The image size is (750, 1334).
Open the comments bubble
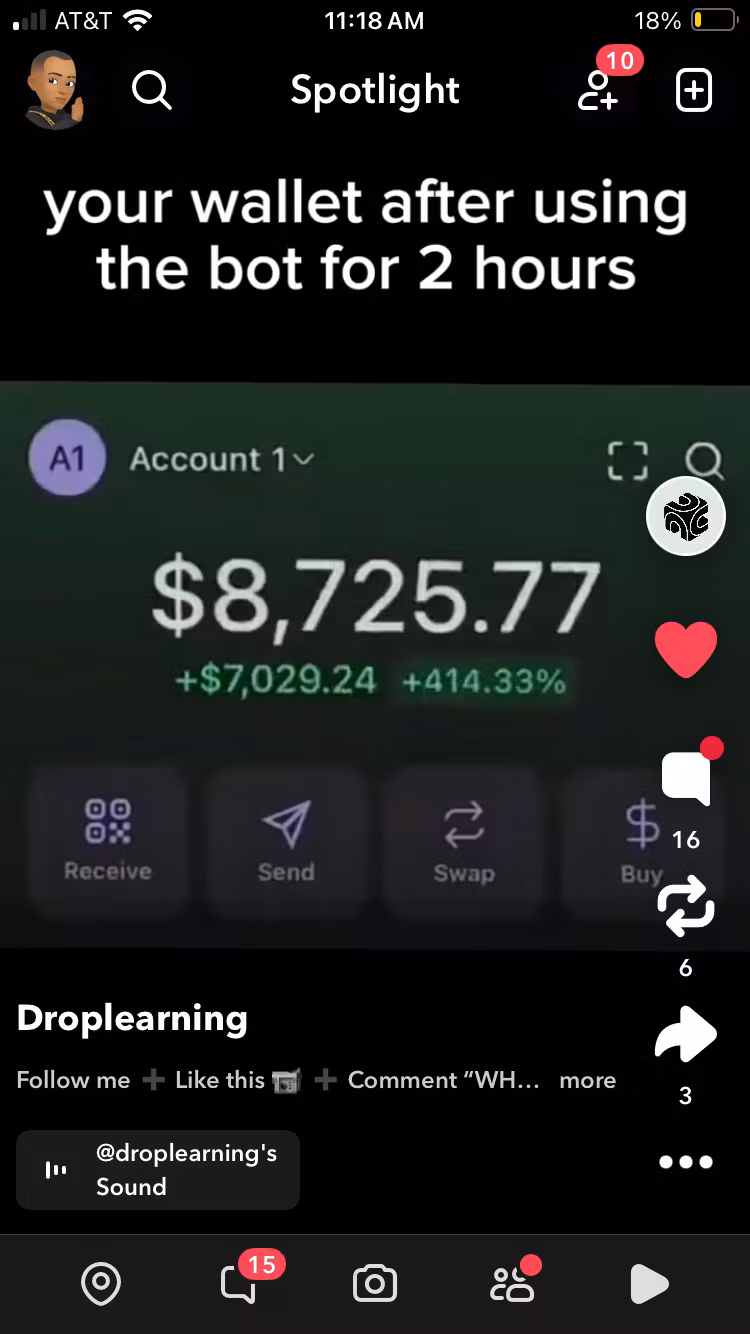[686, 777]
